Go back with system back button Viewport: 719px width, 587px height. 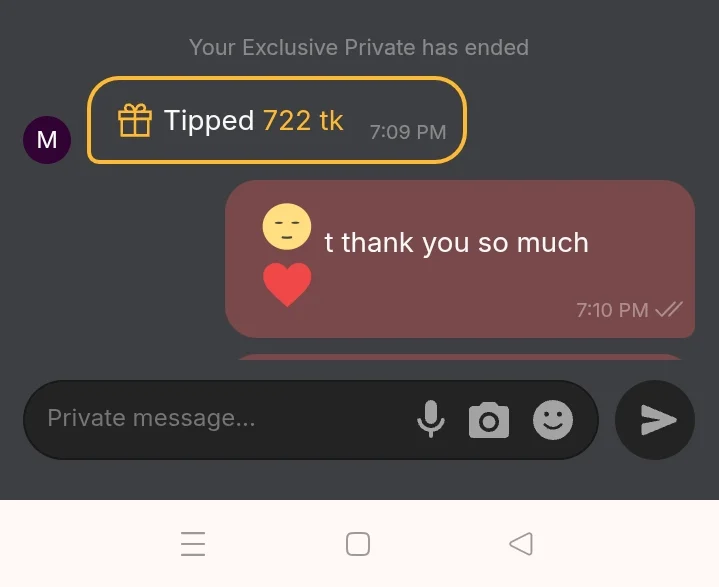tap(521, 544)
